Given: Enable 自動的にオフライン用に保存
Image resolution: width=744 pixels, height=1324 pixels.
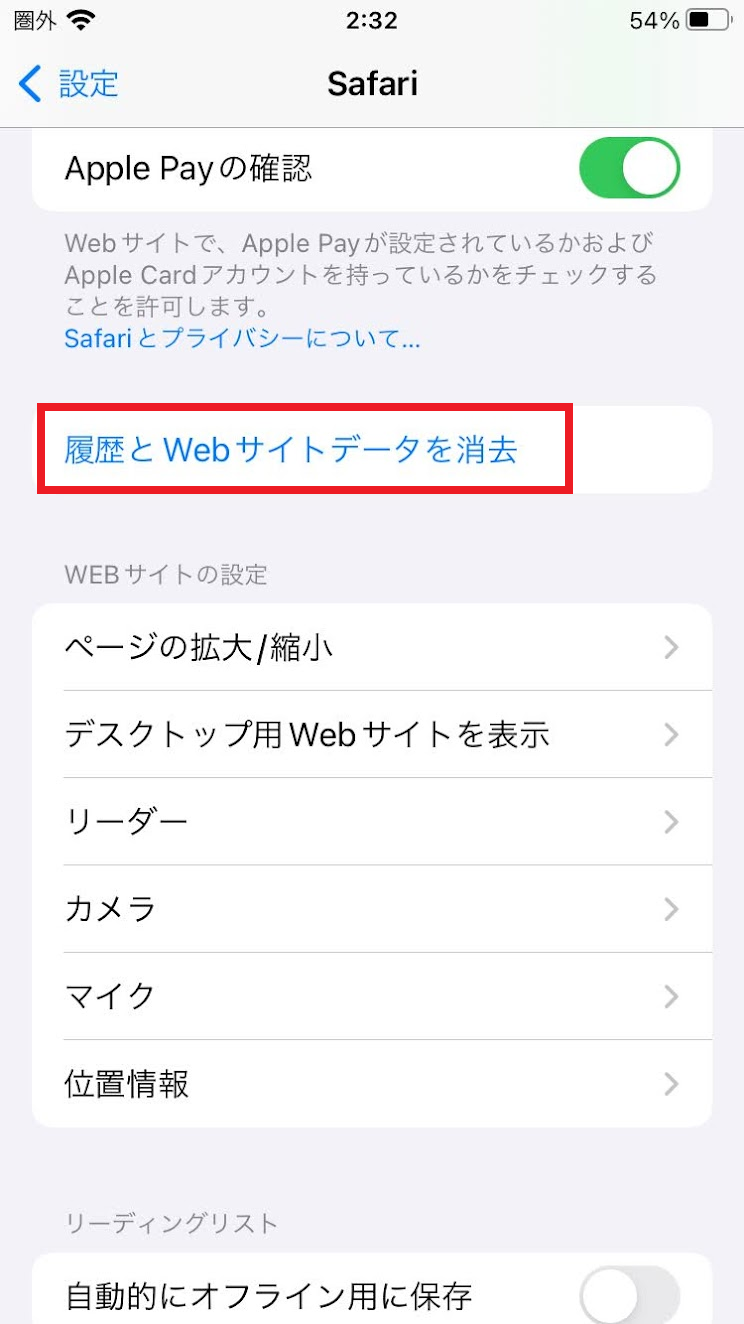Looking at the screenshot, I should tap(629, 1296).
